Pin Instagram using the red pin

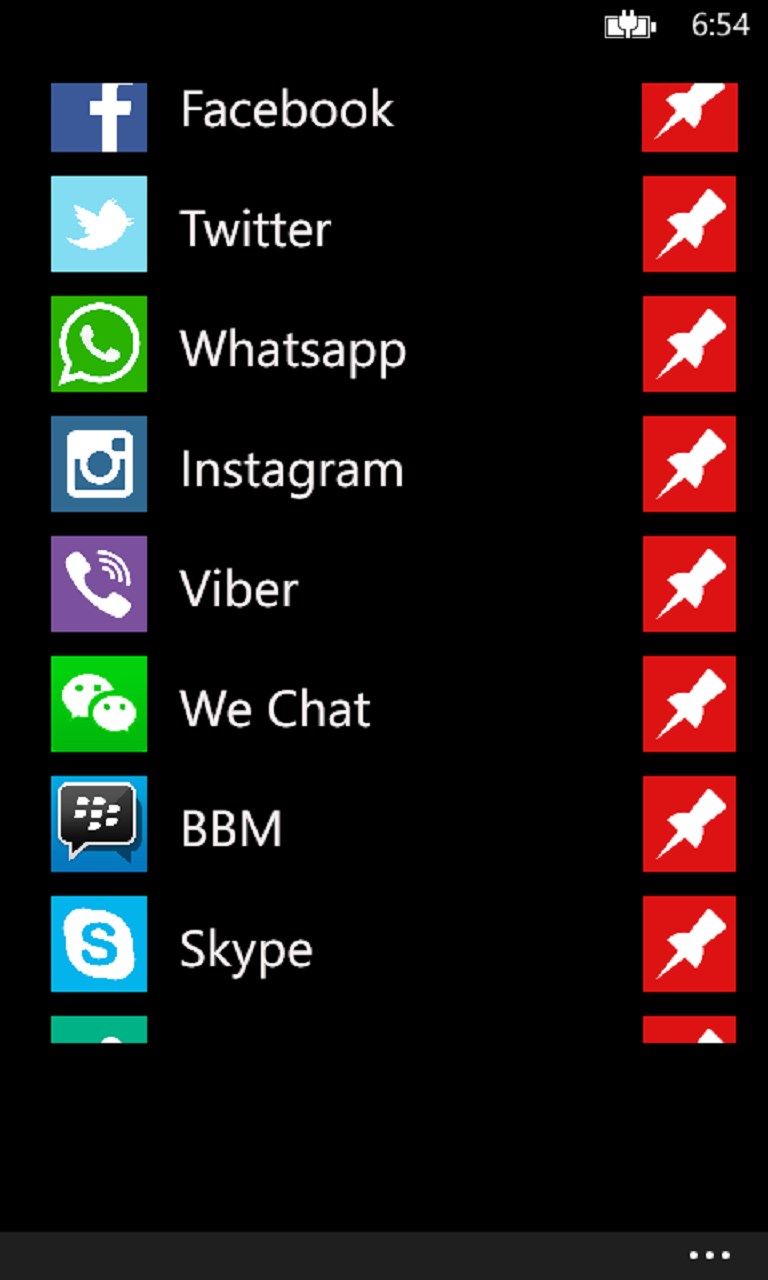(689, 464)
